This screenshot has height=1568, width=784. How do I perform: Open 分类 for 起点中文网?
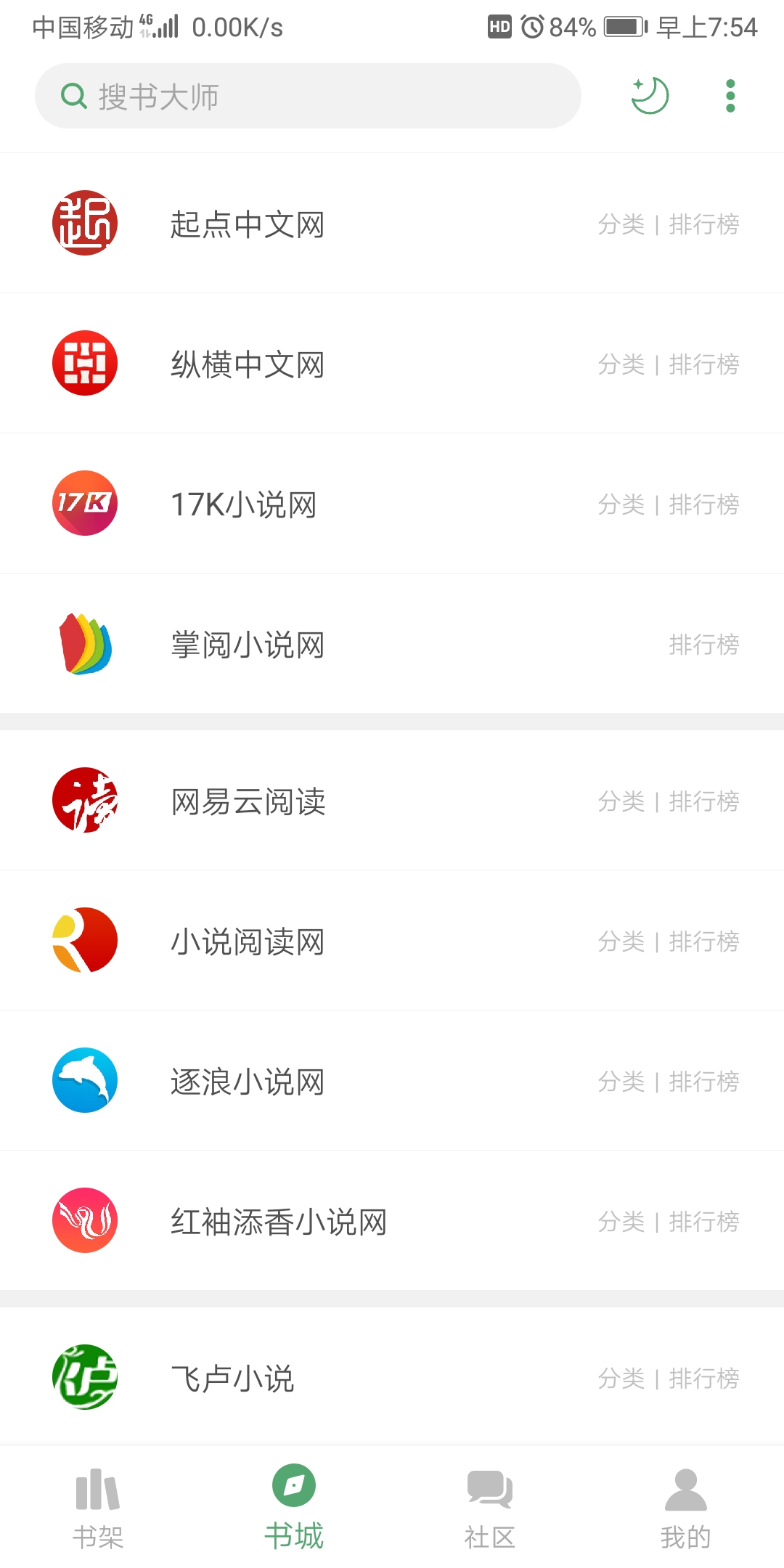[x=621, y=224]
